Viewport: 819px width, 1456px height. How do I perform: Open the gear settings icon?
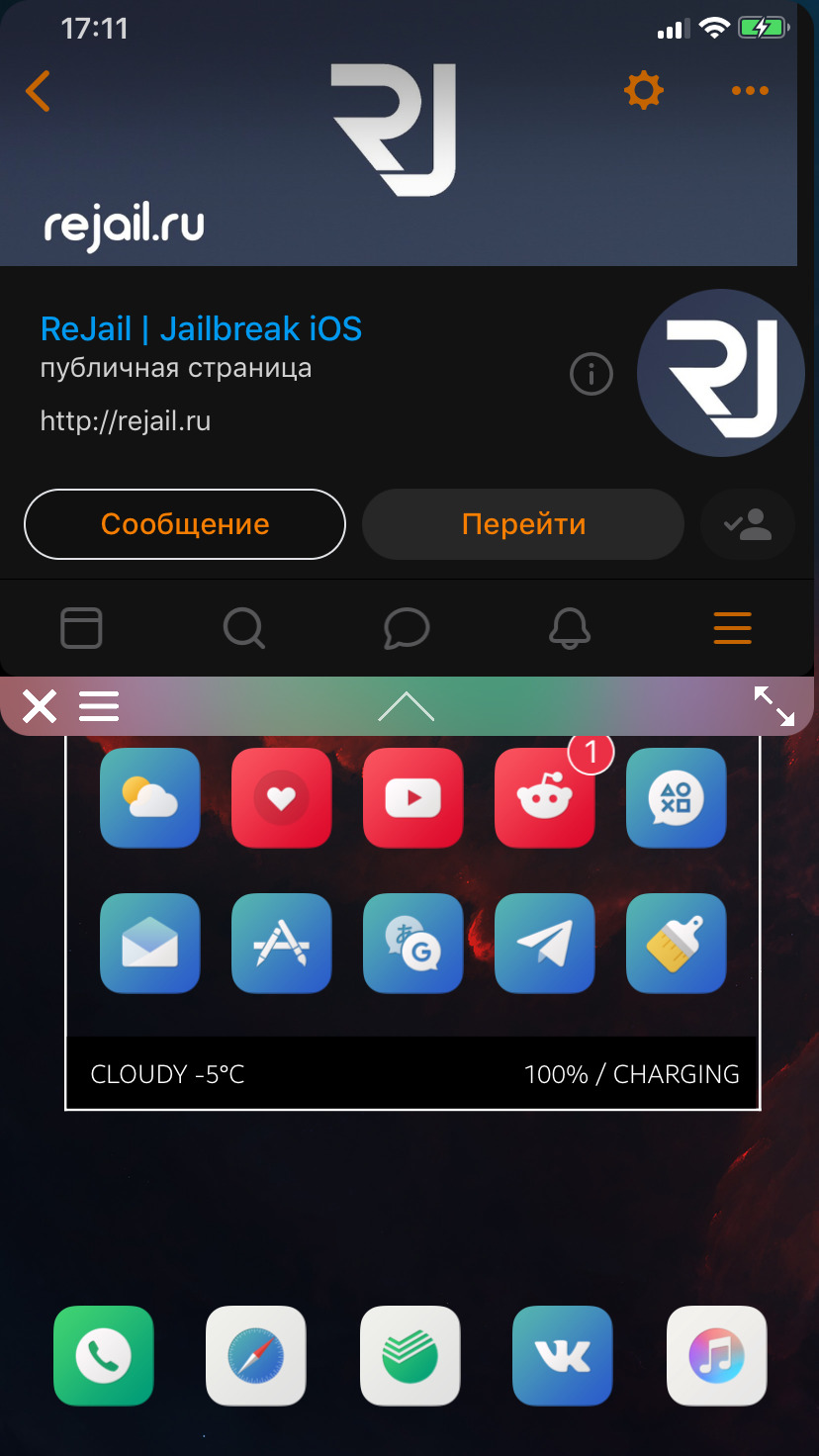click(644, 91)
